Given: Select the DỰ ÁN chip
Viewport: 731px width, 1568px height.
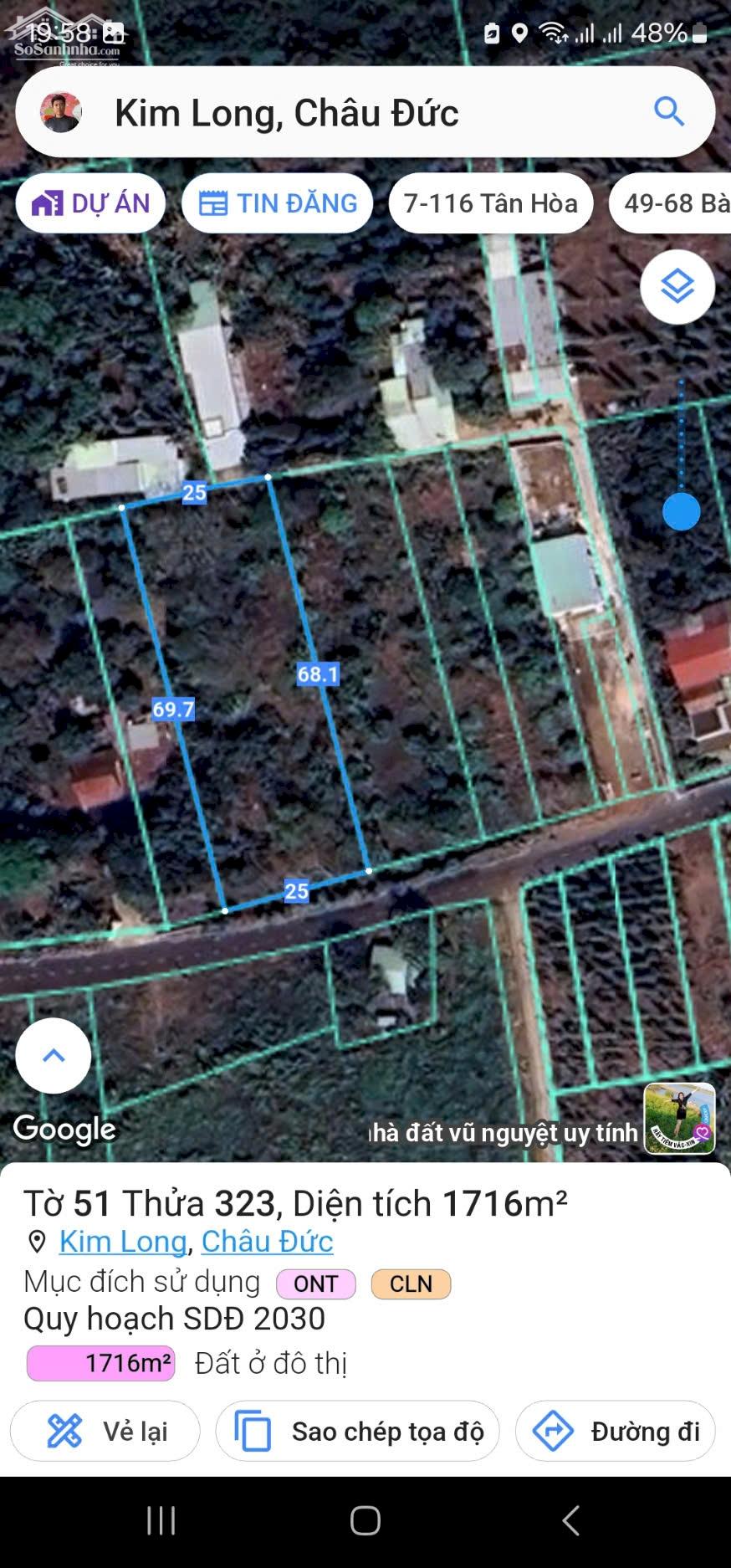Looking at the screenshot, I should [90, 203].
